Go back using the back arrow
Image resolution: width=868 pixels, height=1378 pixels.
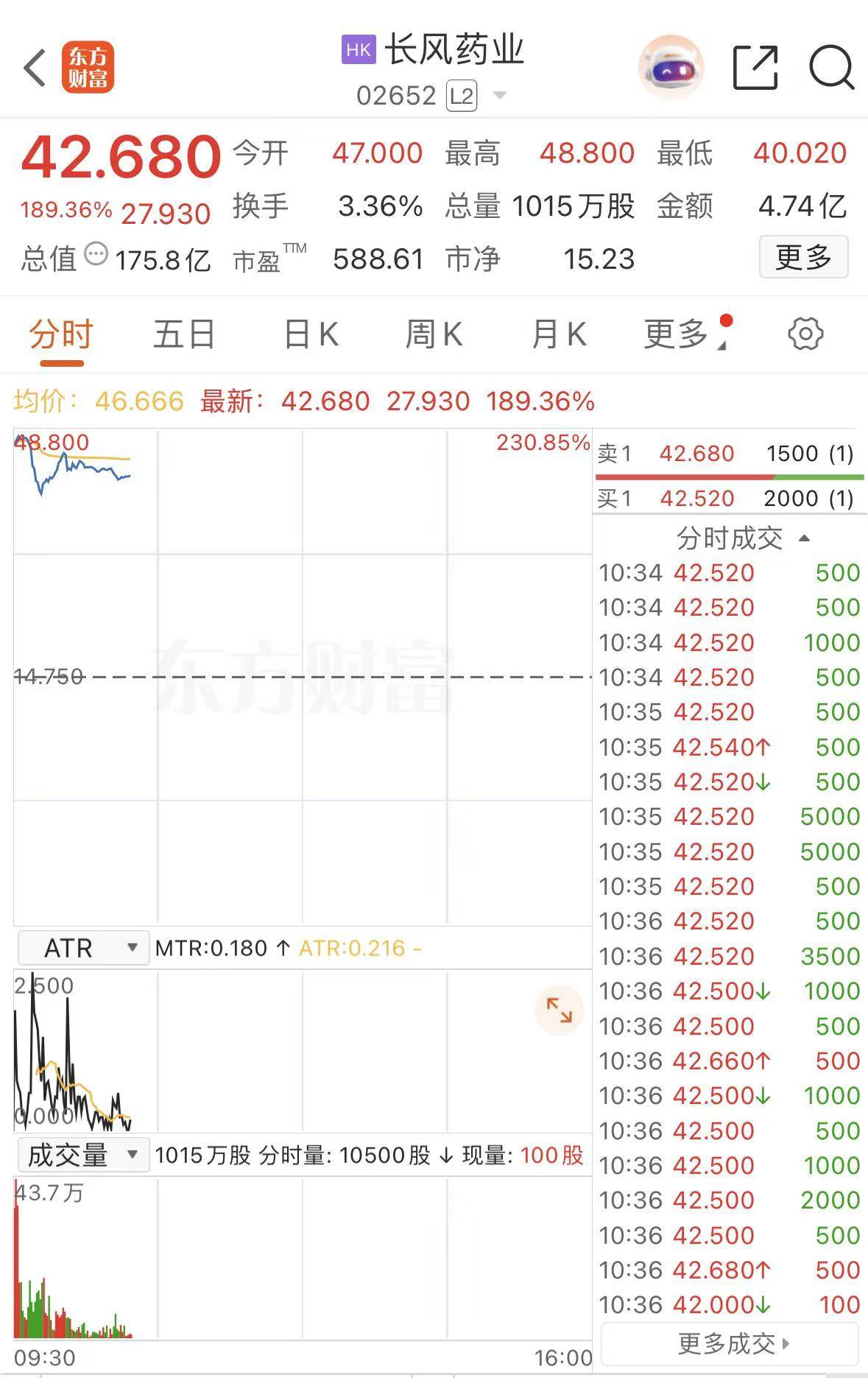pos(35,68)
